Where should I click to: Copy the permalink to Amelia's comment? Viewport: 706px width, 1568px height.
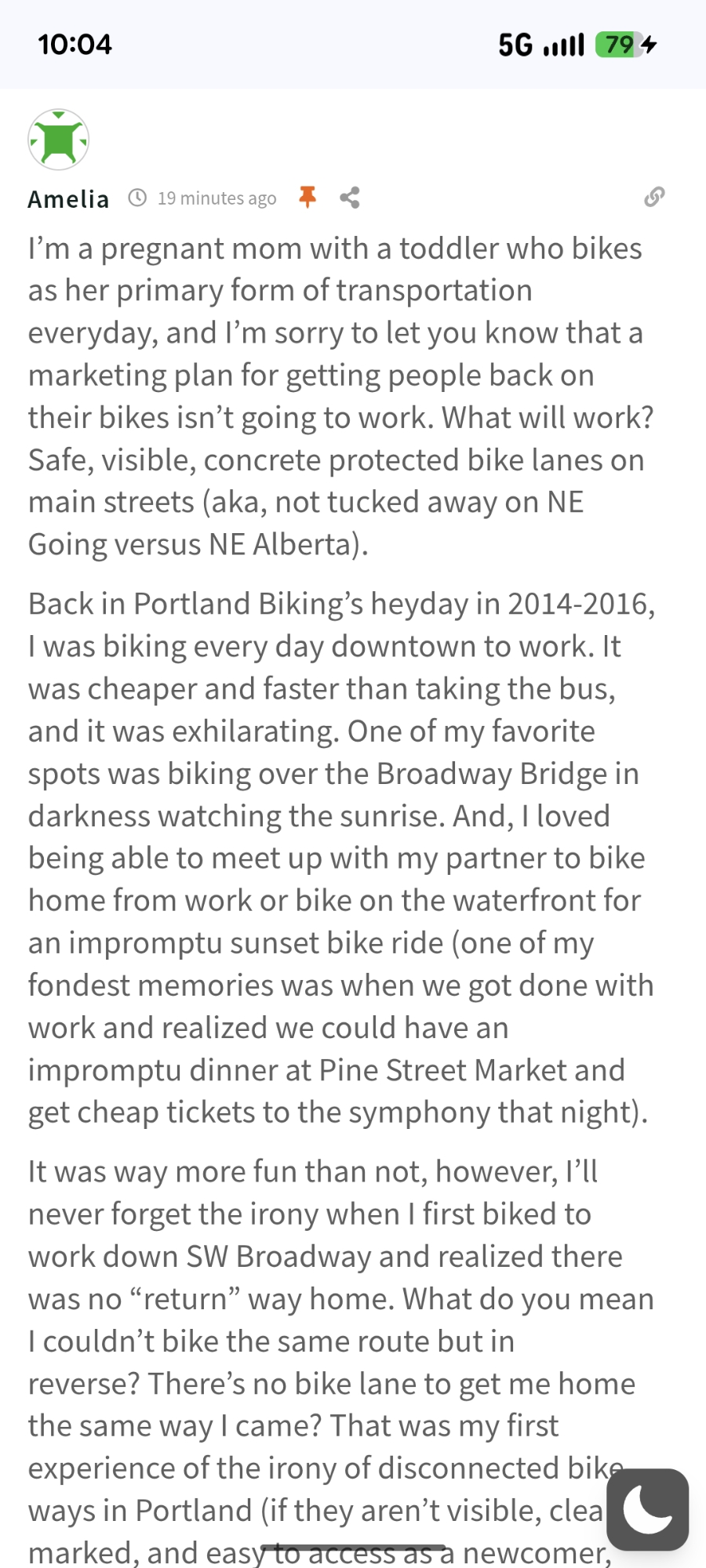654,197
